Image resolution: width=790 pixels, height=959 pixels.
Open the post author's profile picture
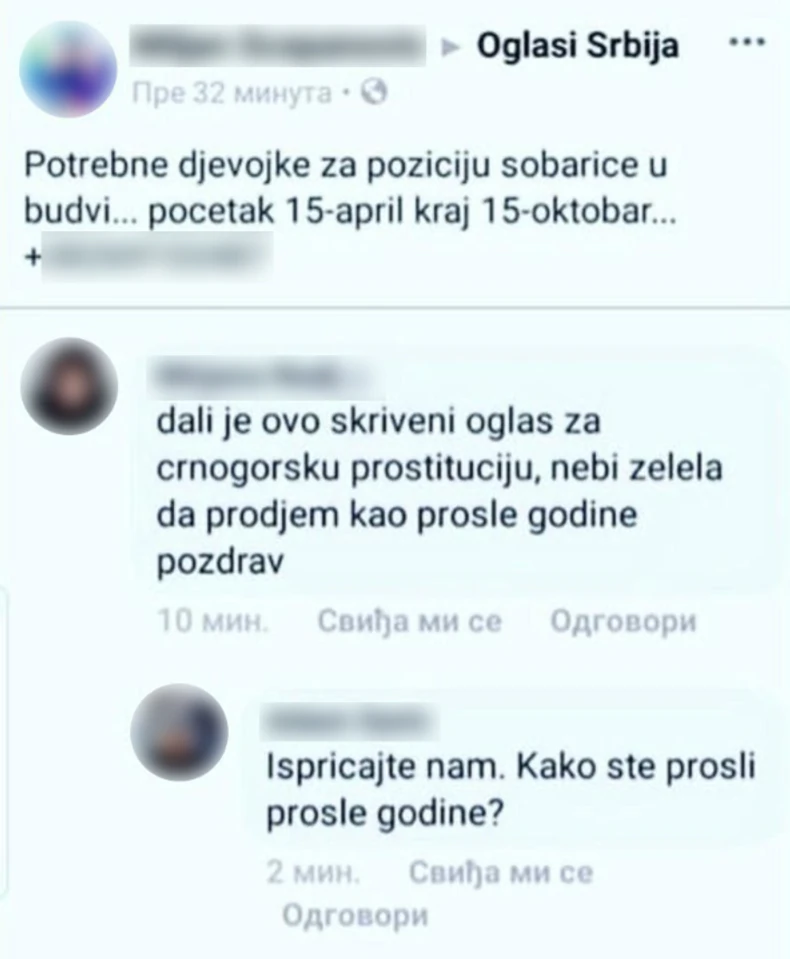pyautogui.click(x=67, y=69)
